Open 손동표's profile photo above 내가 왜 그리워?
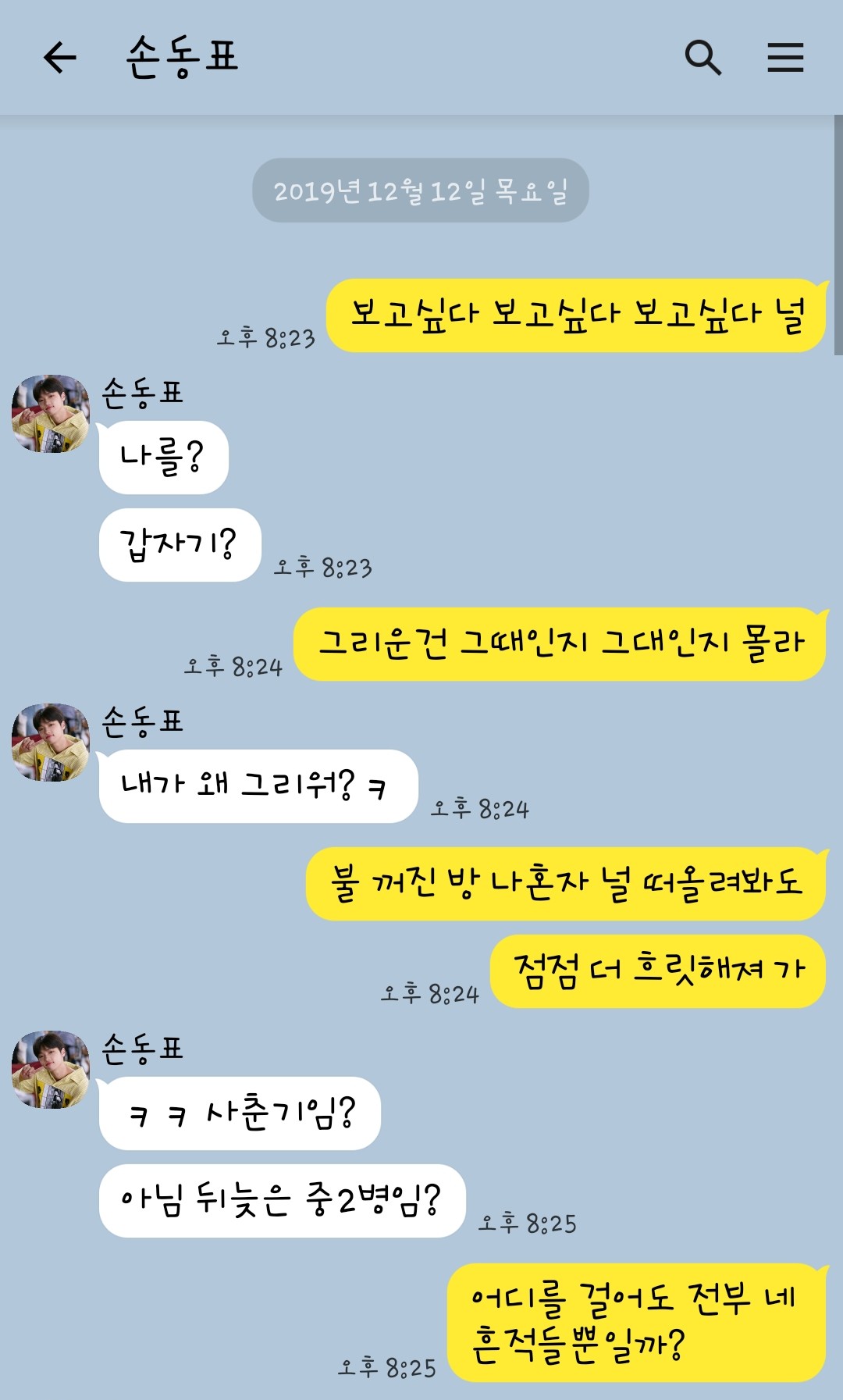The height and width of the screenshot is (1400, 843). pyautogui.click(x=51, y=743)
